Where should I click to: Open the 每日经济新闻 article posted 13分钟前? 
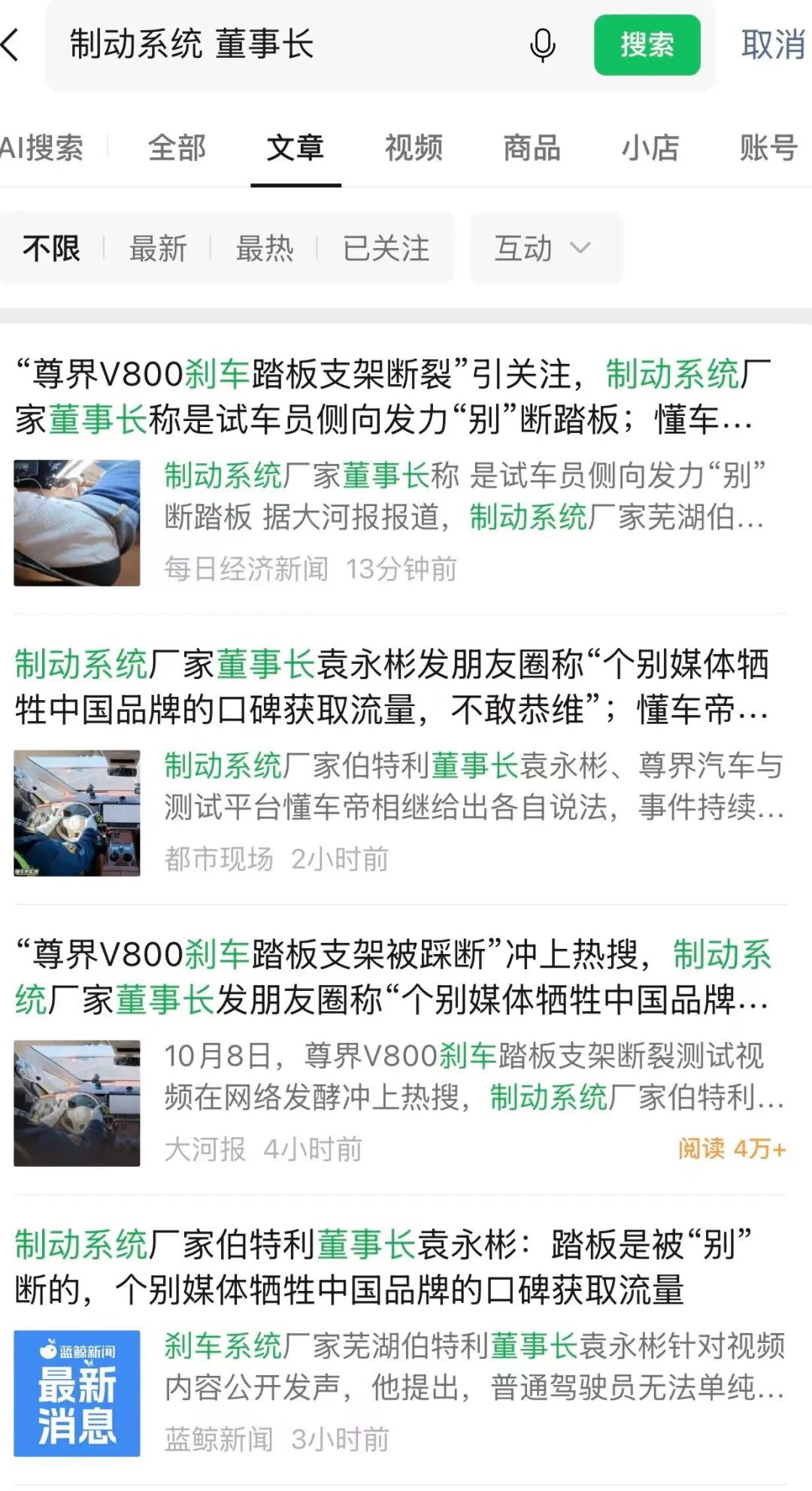(x=400, y=469)
